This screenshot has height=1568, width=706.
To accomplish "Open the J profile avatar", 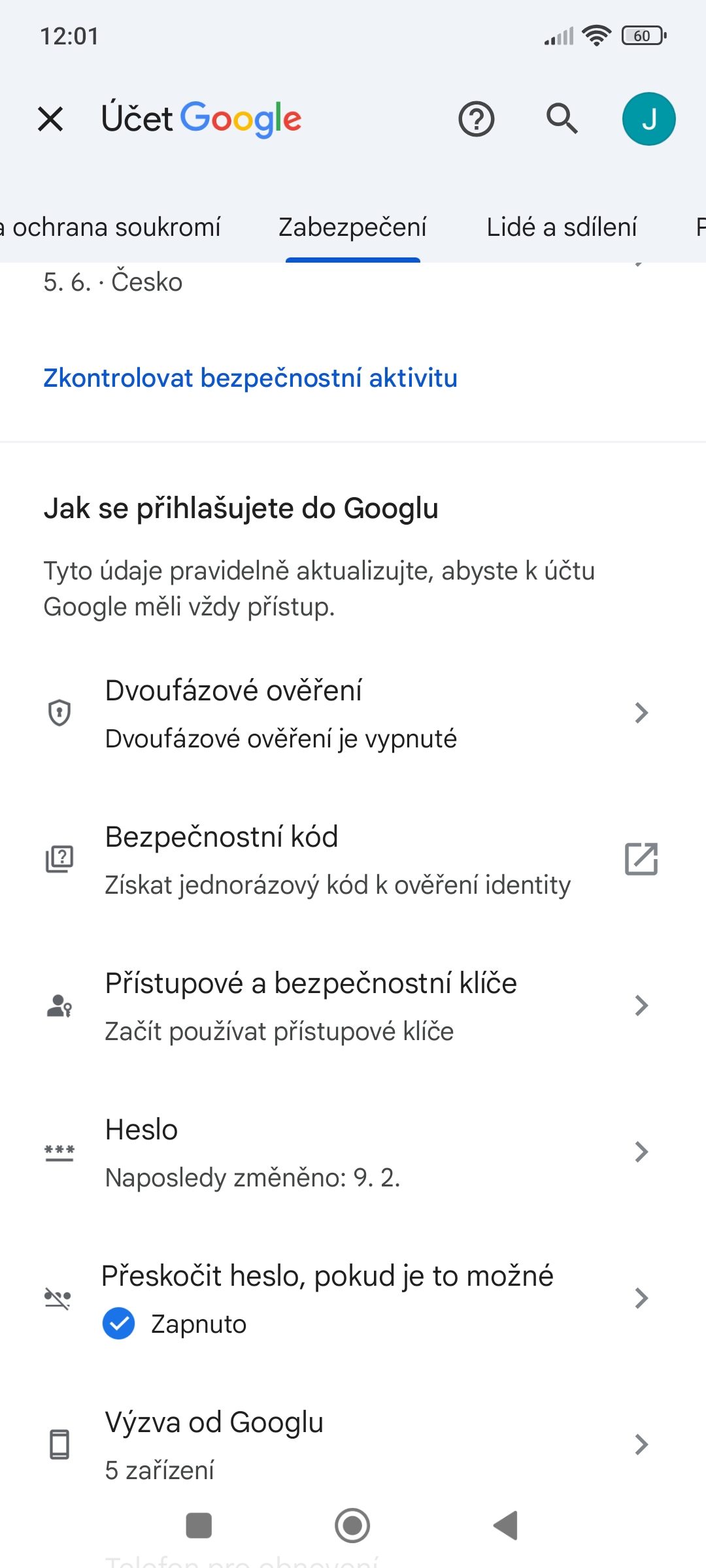I will click(648, 119).
